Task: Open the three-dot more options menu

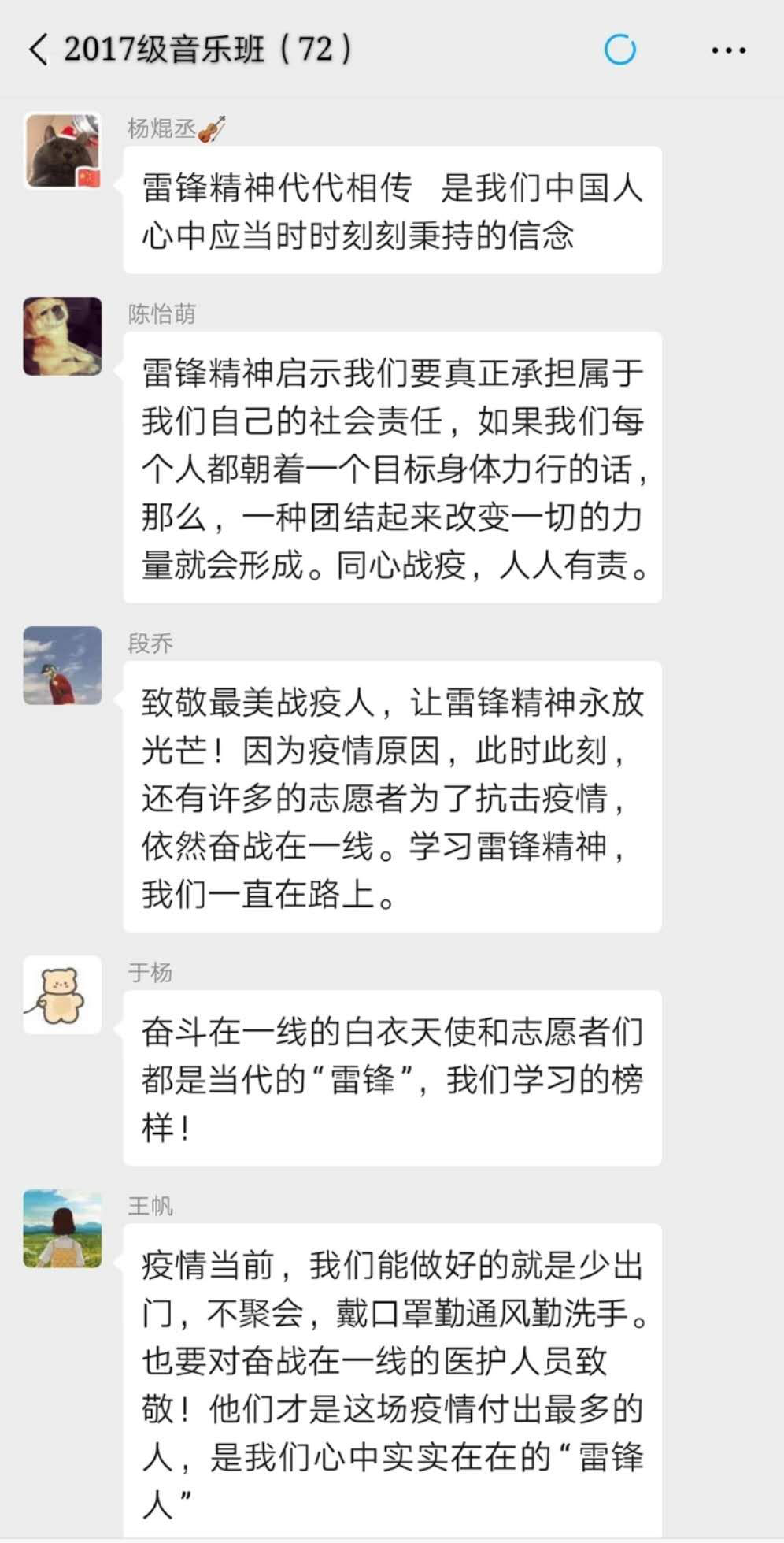Action: click(x=728, y=50)
